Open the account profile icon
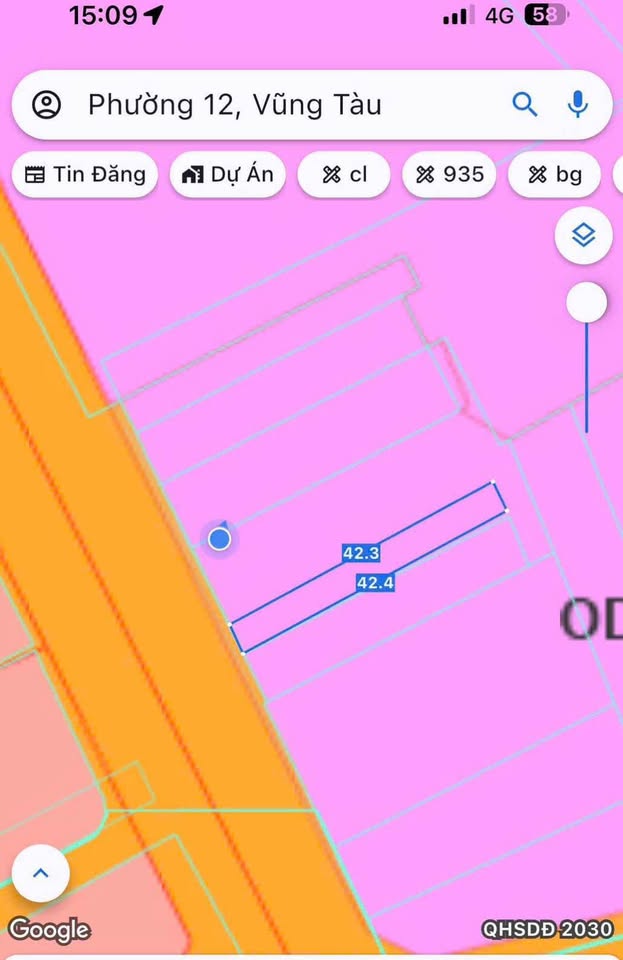623x960 pixels. point(46,104)
